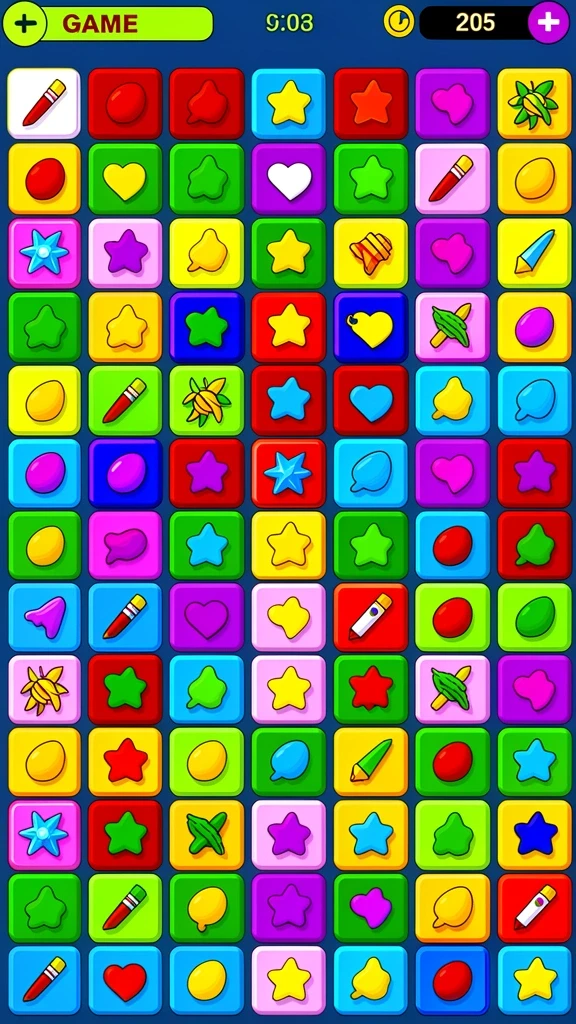This screenshot has width=576, height=1024.
Task: Tap the green oval on the lime tile
Action: point(534,616)
